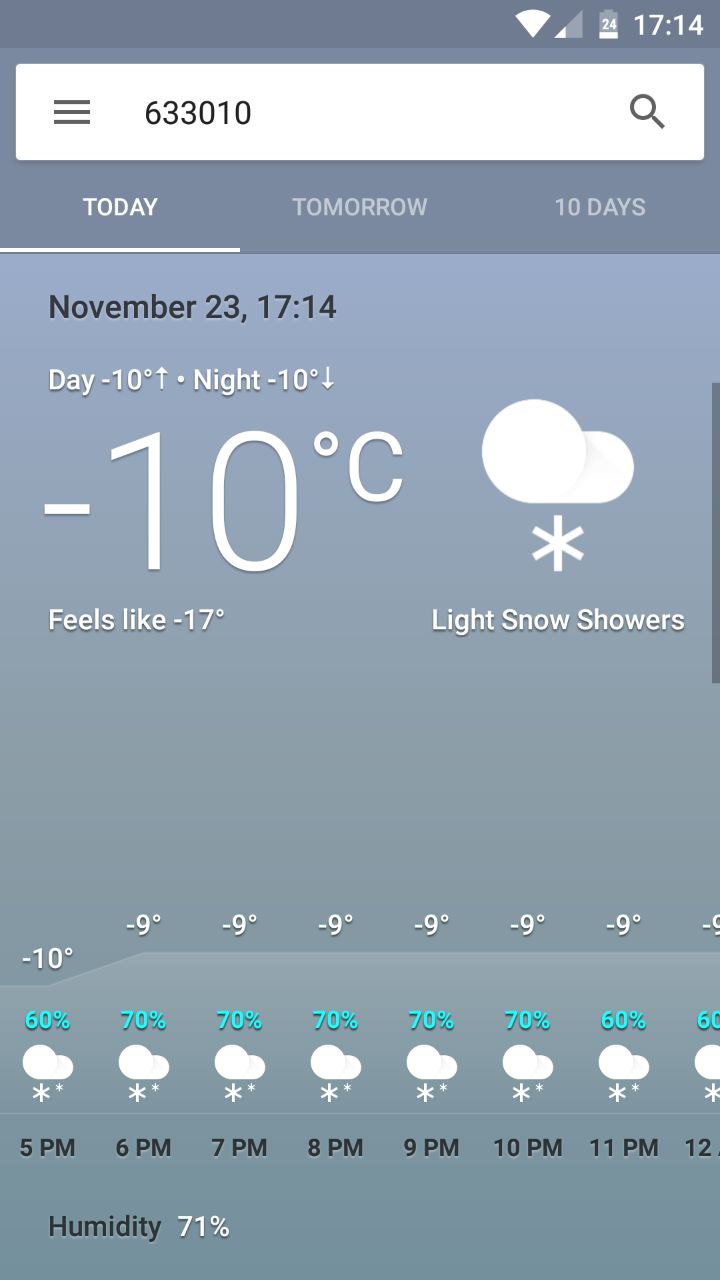Screen dimensions: 720x1280
Task: Switch to the Tomorrow tab
Action: pos(360,207)
